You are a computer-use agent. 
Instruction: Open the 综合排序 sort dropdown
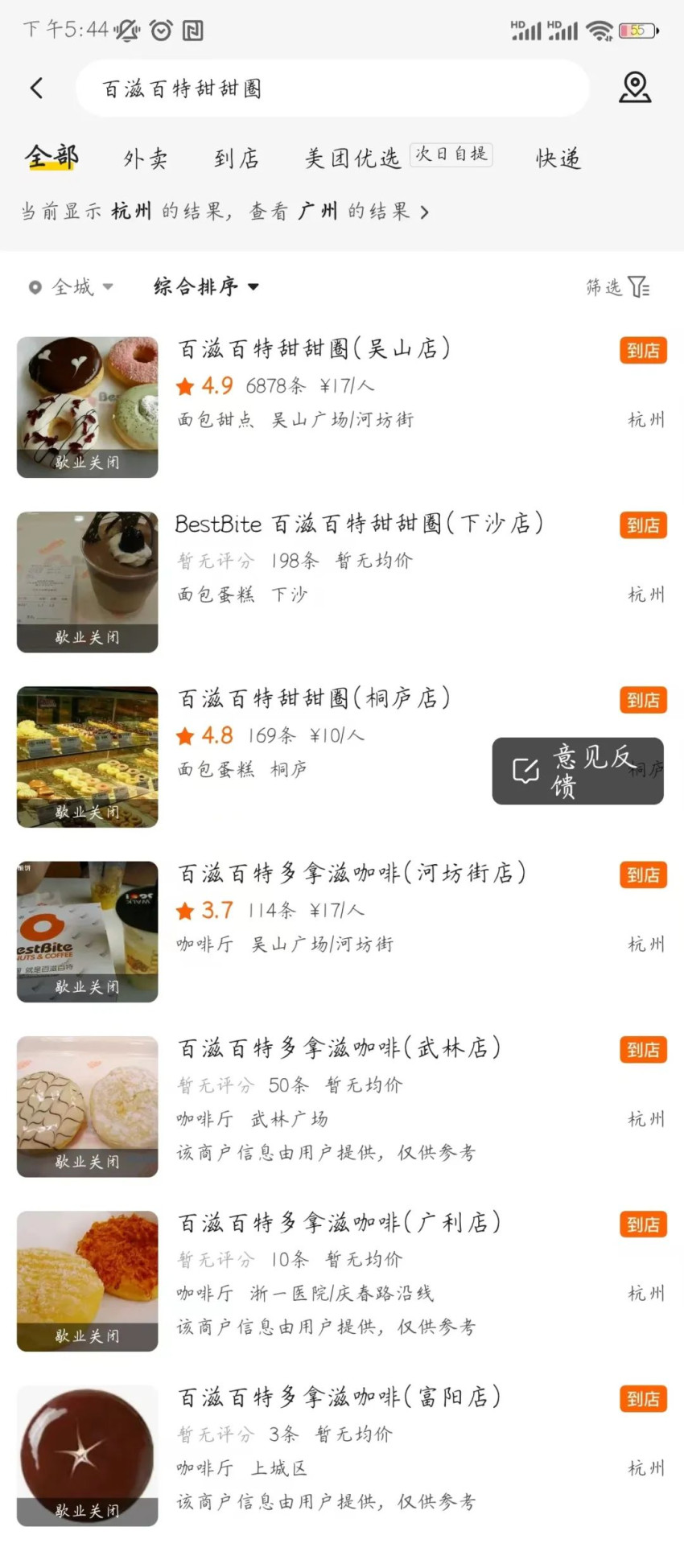coord(204,286)
